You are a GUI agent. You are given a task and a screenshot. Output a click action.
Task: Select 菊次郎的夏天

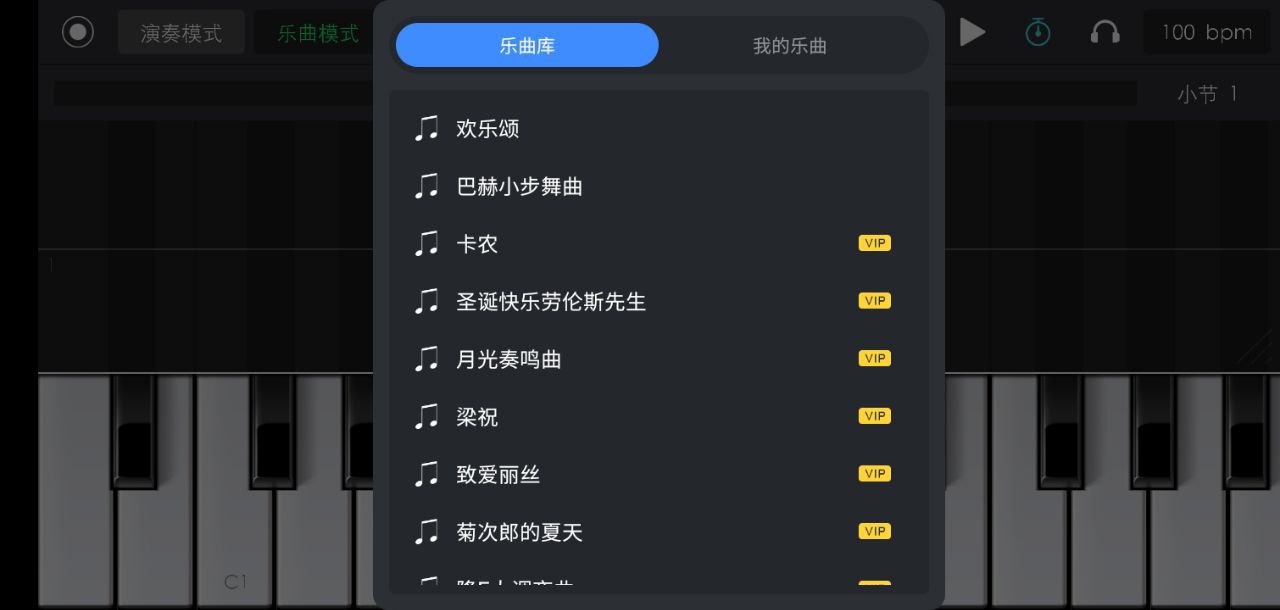[519, 533]
